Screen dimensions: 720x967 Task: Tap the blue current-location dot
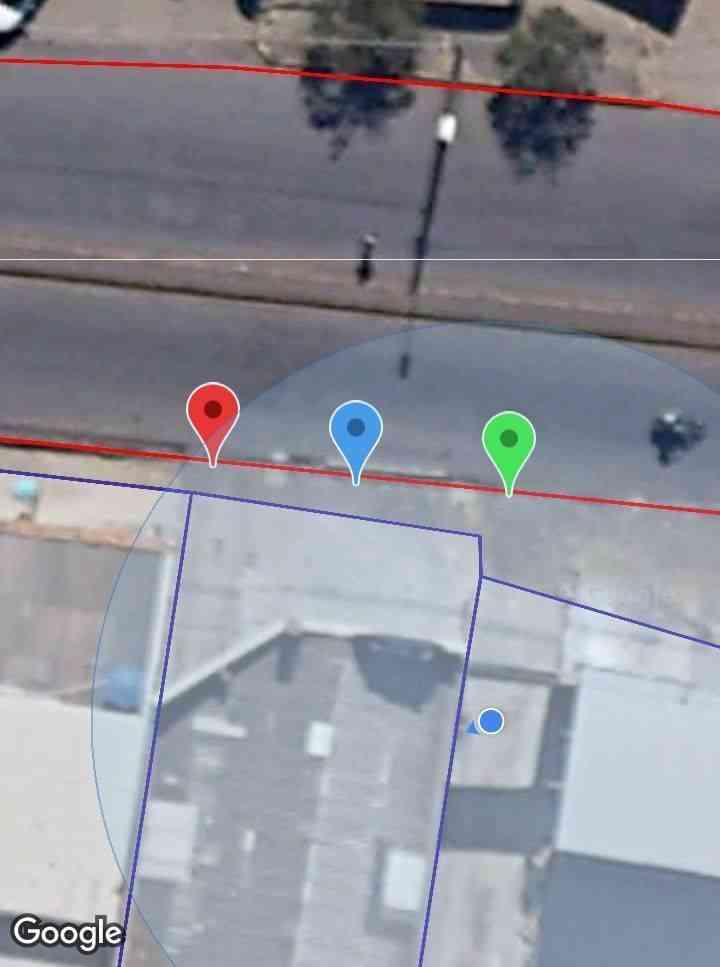click(x=490, y=721)
